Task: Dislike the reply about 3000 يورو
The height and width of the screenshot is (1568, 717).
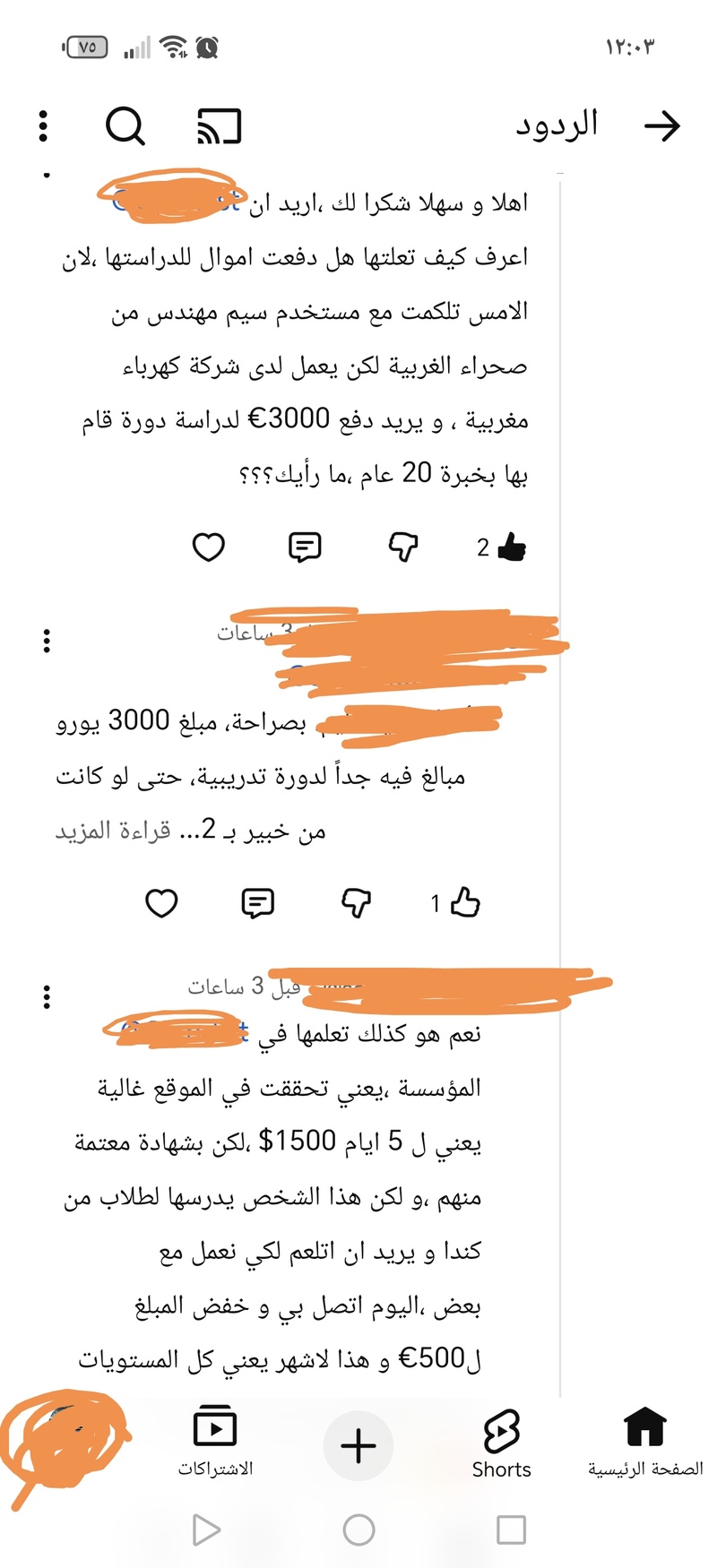Action: 357,902
